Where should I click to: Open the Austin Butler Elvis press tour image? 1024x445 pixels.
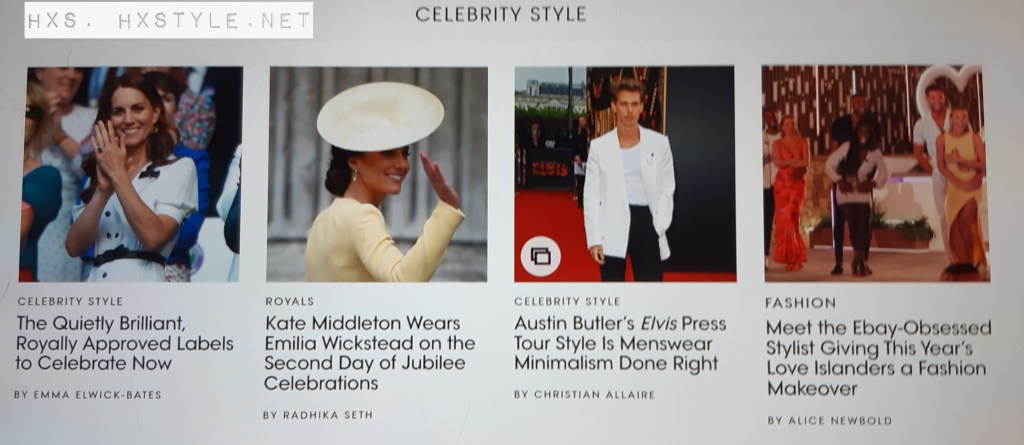tap(625, 174)
